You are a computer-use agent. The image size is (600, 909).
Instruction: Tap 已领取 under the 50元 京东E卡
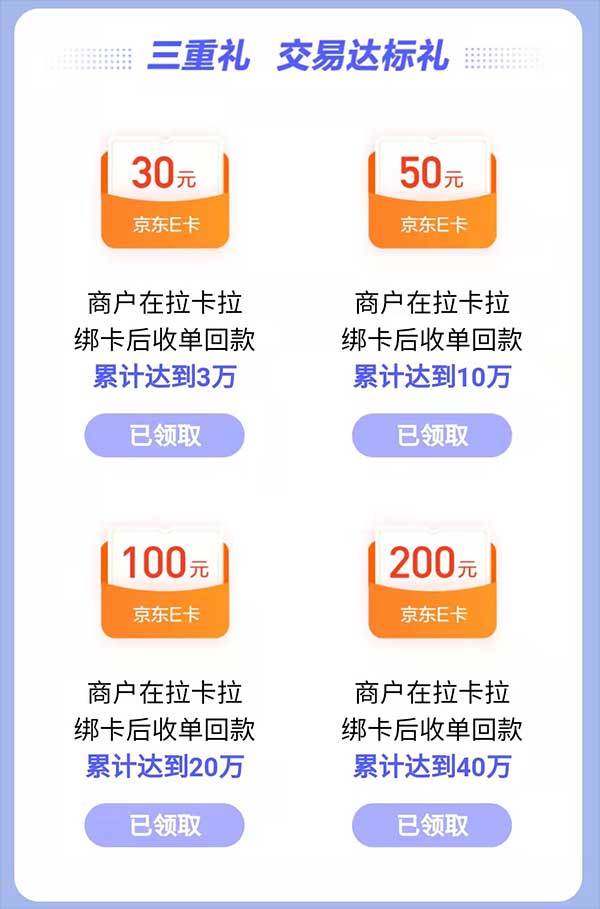coord(432,435)
